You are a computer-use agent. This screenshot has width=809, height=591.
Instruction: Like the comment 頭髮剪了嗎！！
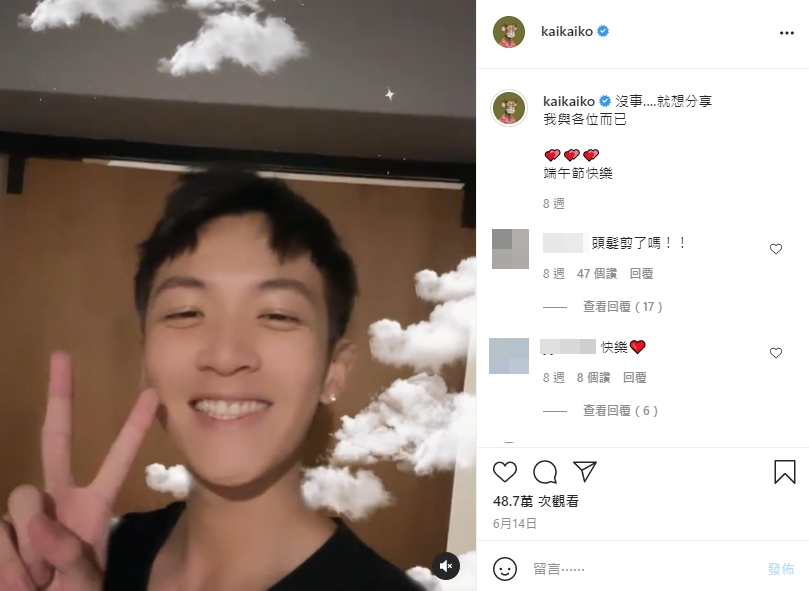coord(776,249)
